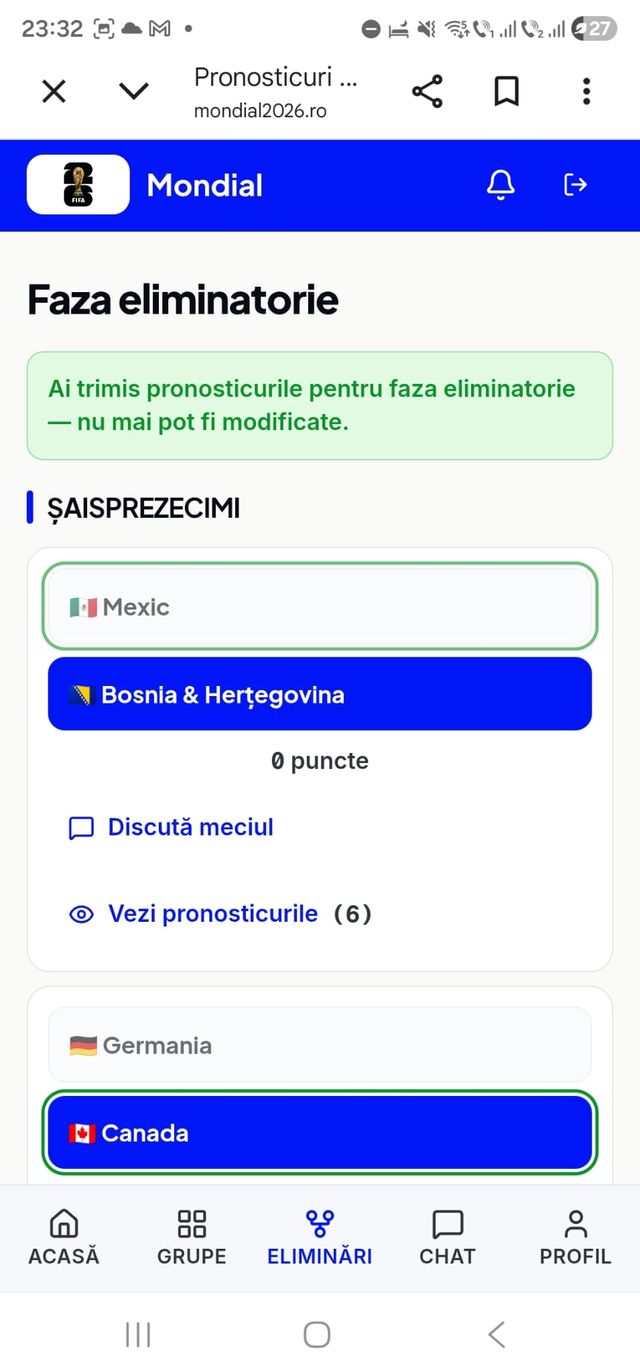Select Bosnia & Herțegovina prediction
The width and height of the screenshot is (640, 1372).
(x=320, y=694)
